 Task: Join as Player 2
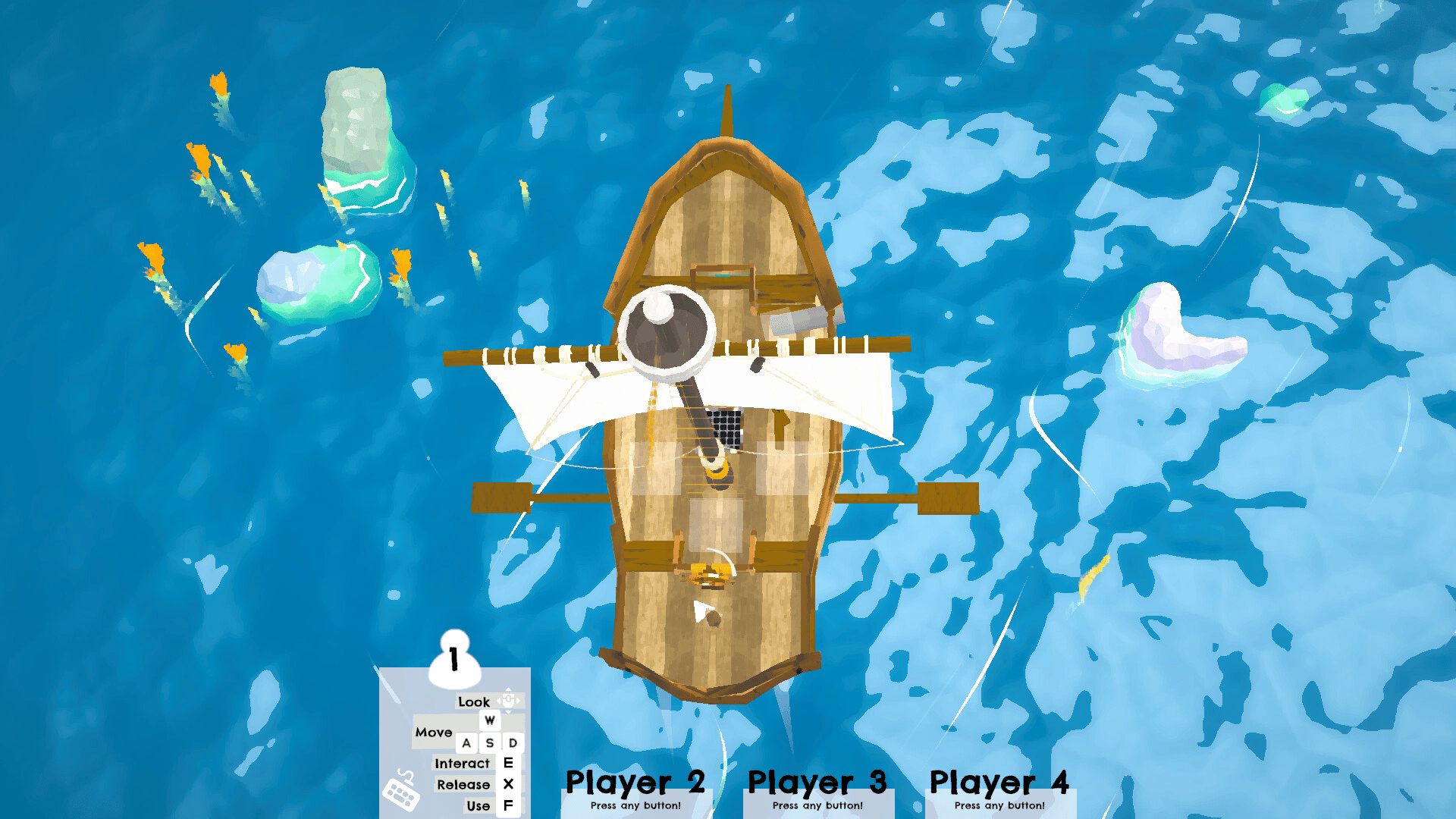[635, 792]
